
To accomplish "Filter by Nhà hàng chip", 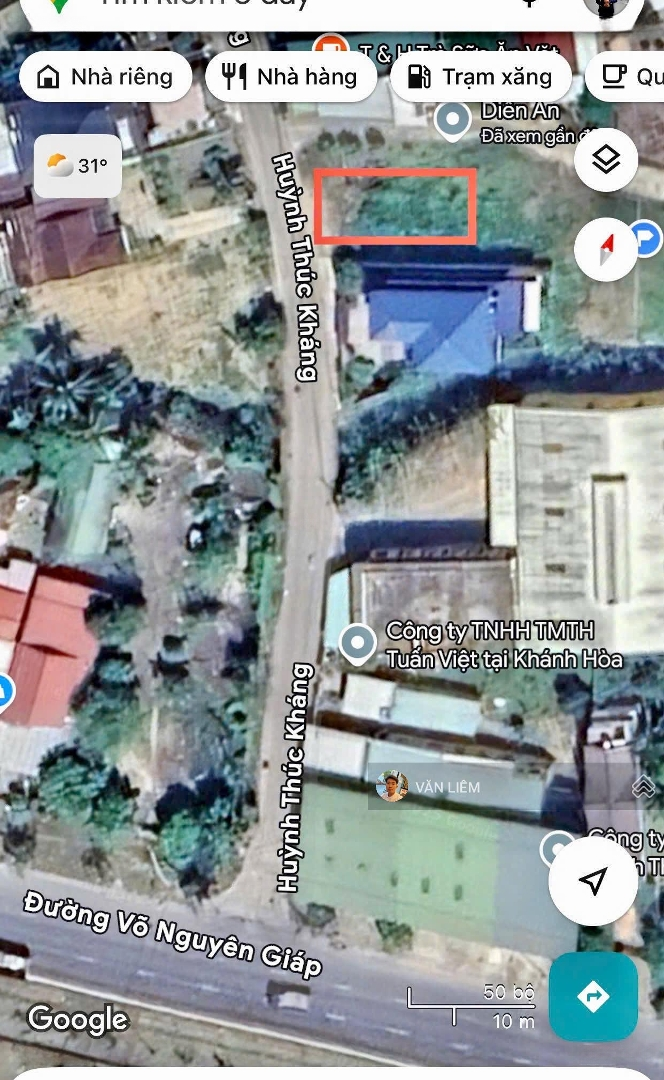I will pyautogui.click(x=291, y=76).
